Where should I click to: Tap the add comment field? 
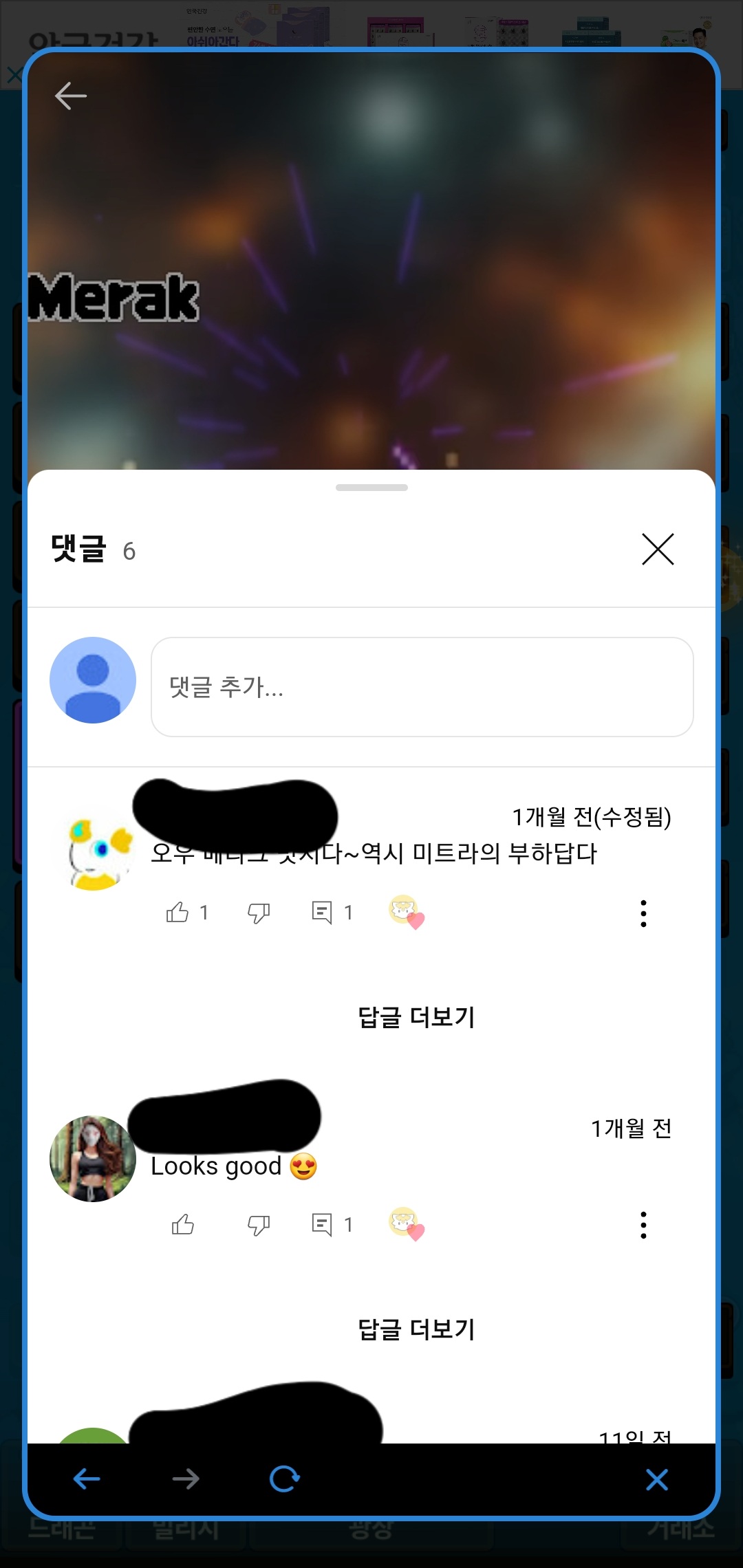point(422,687)
